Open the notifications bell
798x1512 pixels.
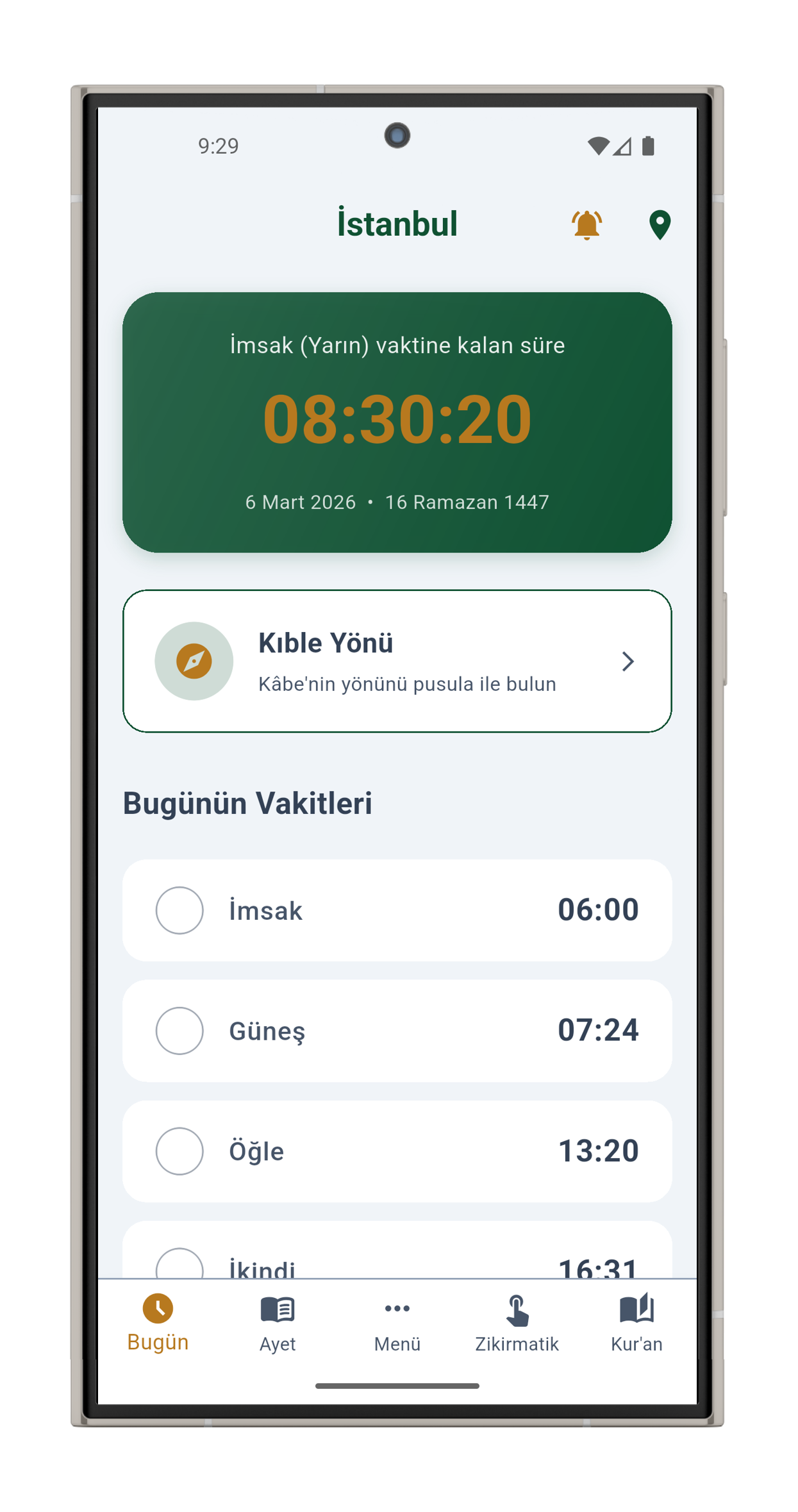click(x=586, y=225)
